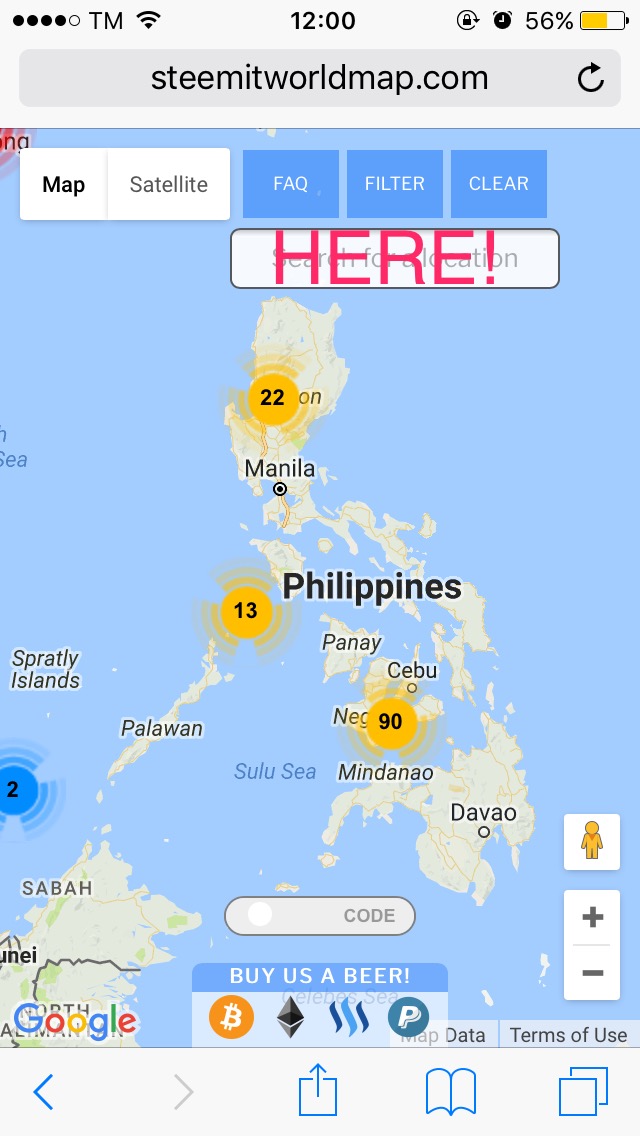Image resolution: width=640 pixels, height=1136 pixels.
Task: Reload the page in Safari
Action: (591, 78)
